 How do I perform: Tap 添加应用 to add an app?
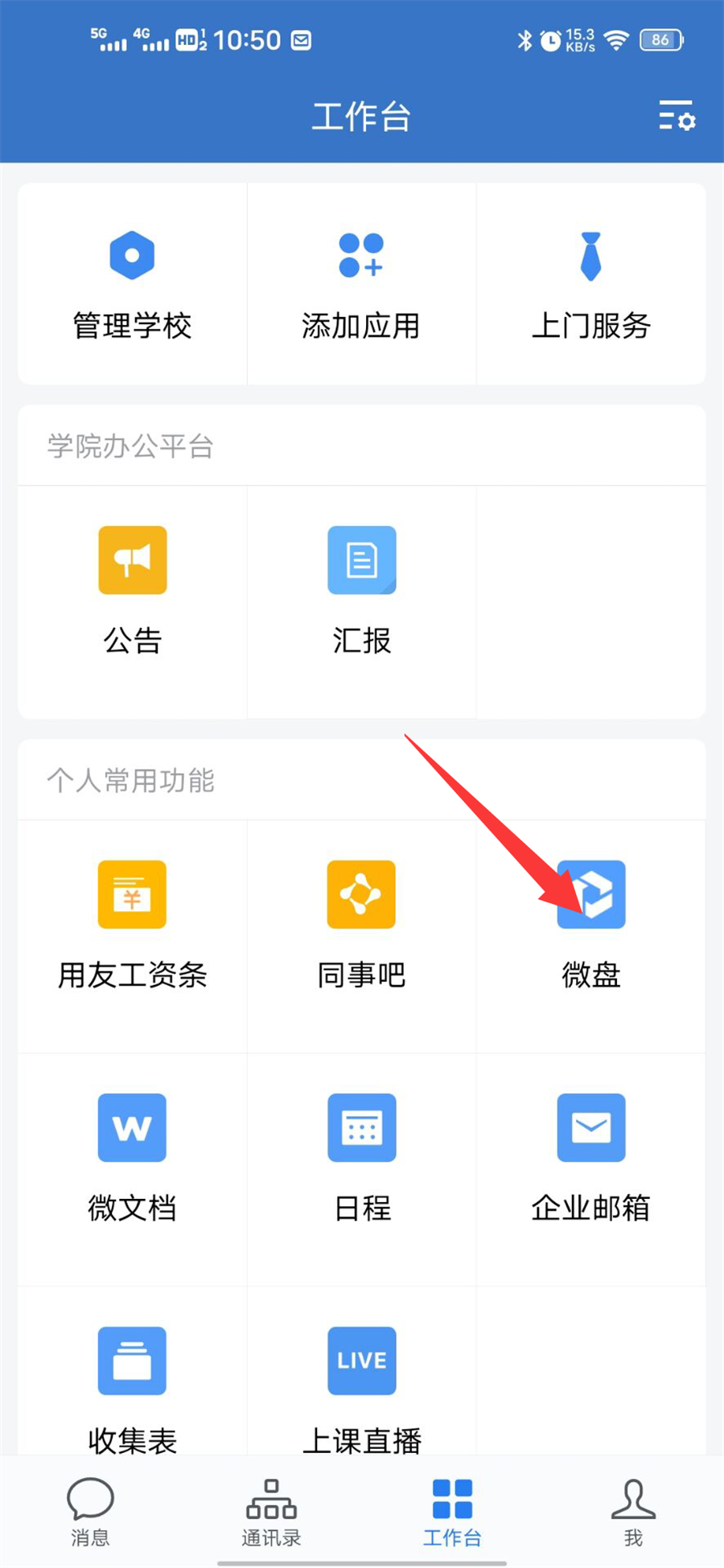click(361, 283)
